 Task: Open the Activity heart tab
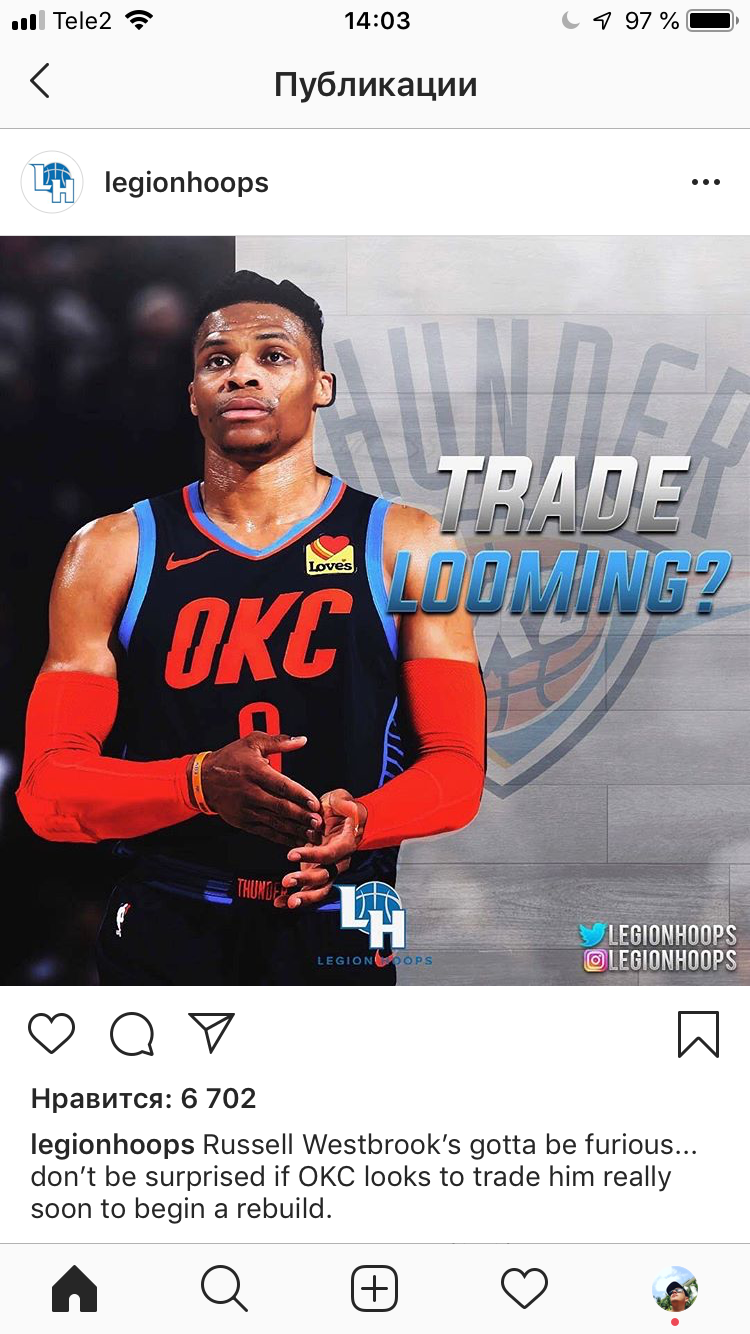click(x=525, y=1289)
